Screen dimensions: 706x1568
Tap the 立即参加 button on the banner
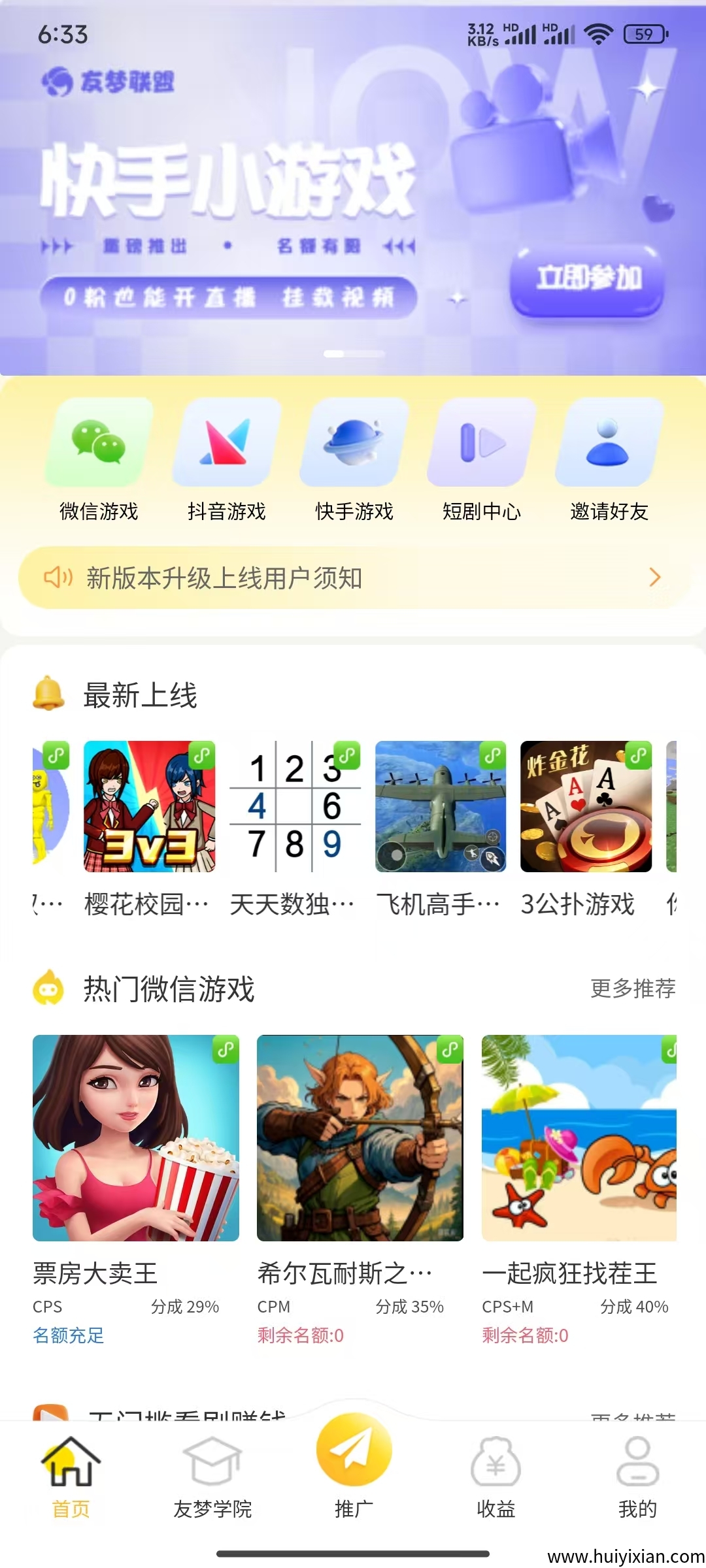(587, 279)
